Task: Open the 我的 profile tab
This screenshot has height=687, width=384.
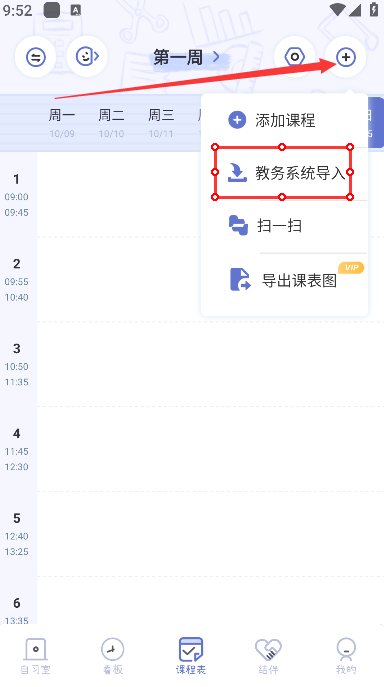Action: [346, 655]
